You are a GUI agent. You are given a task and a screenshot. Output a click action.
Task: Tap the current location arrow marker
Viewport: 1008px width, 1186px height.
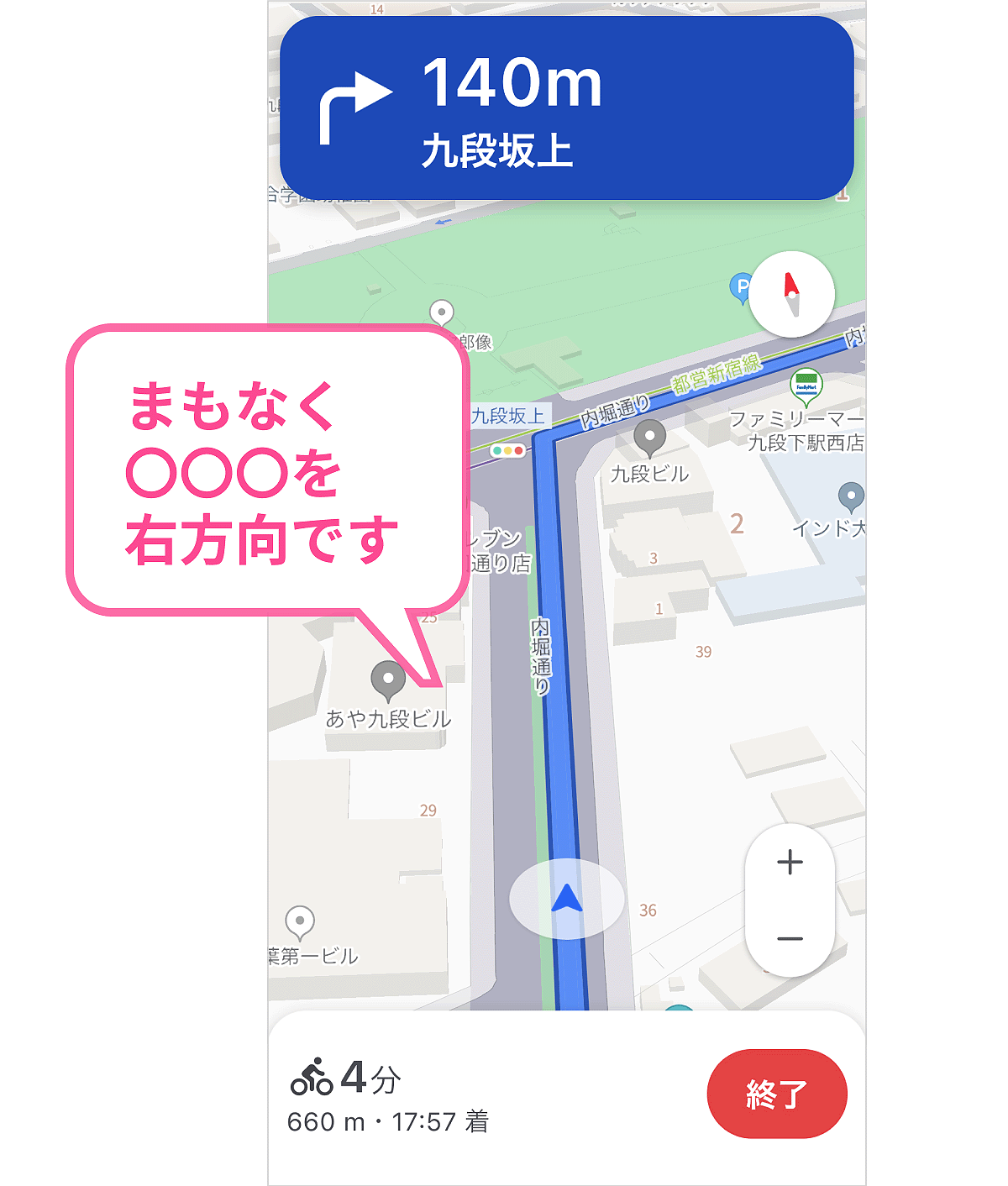point(567,899)
